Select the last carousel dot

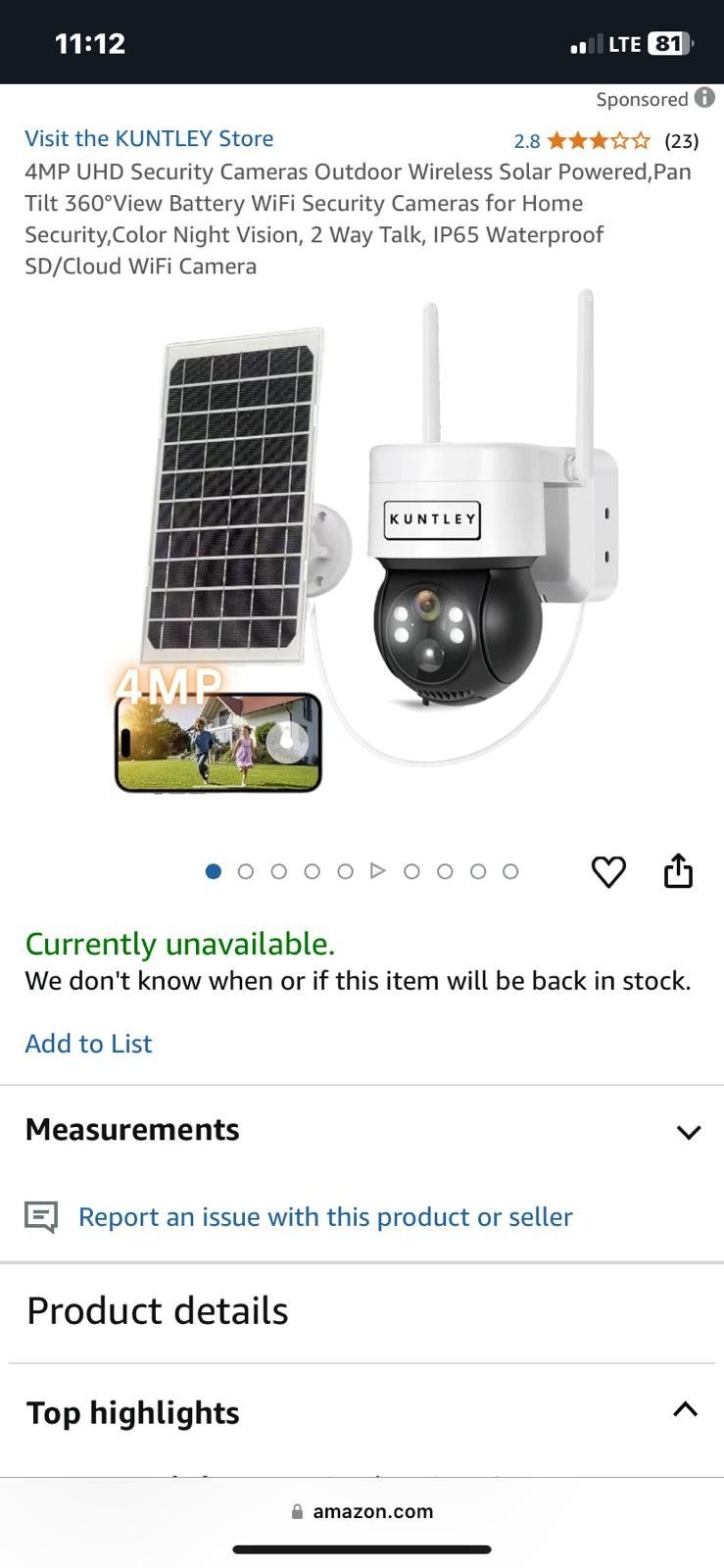pos(509,871)
